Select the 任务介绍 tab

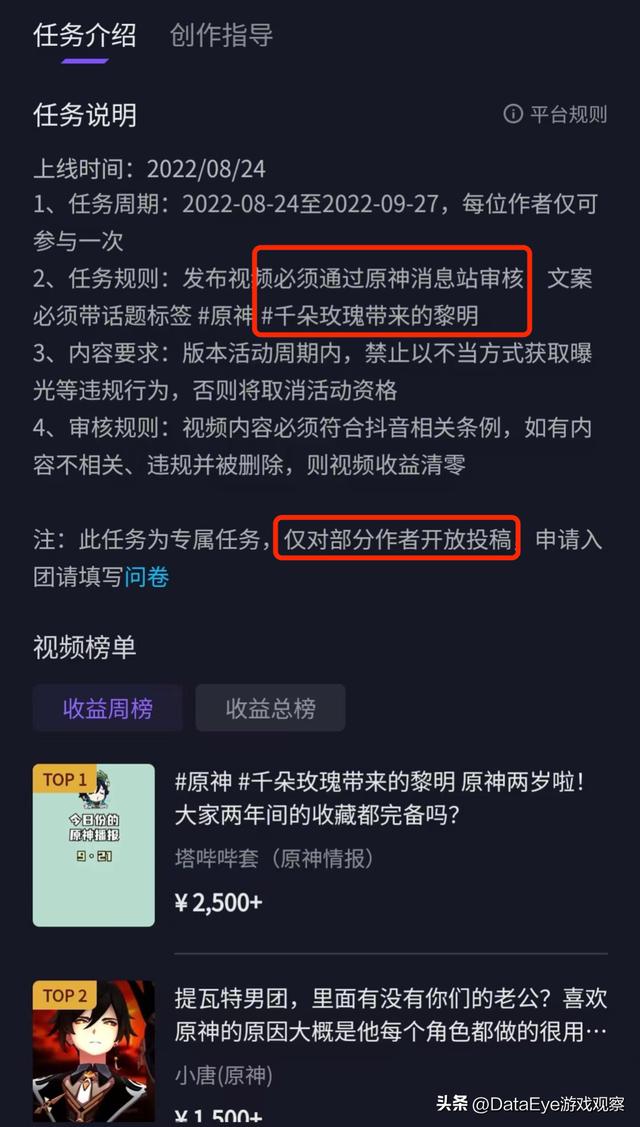(85, 36)
